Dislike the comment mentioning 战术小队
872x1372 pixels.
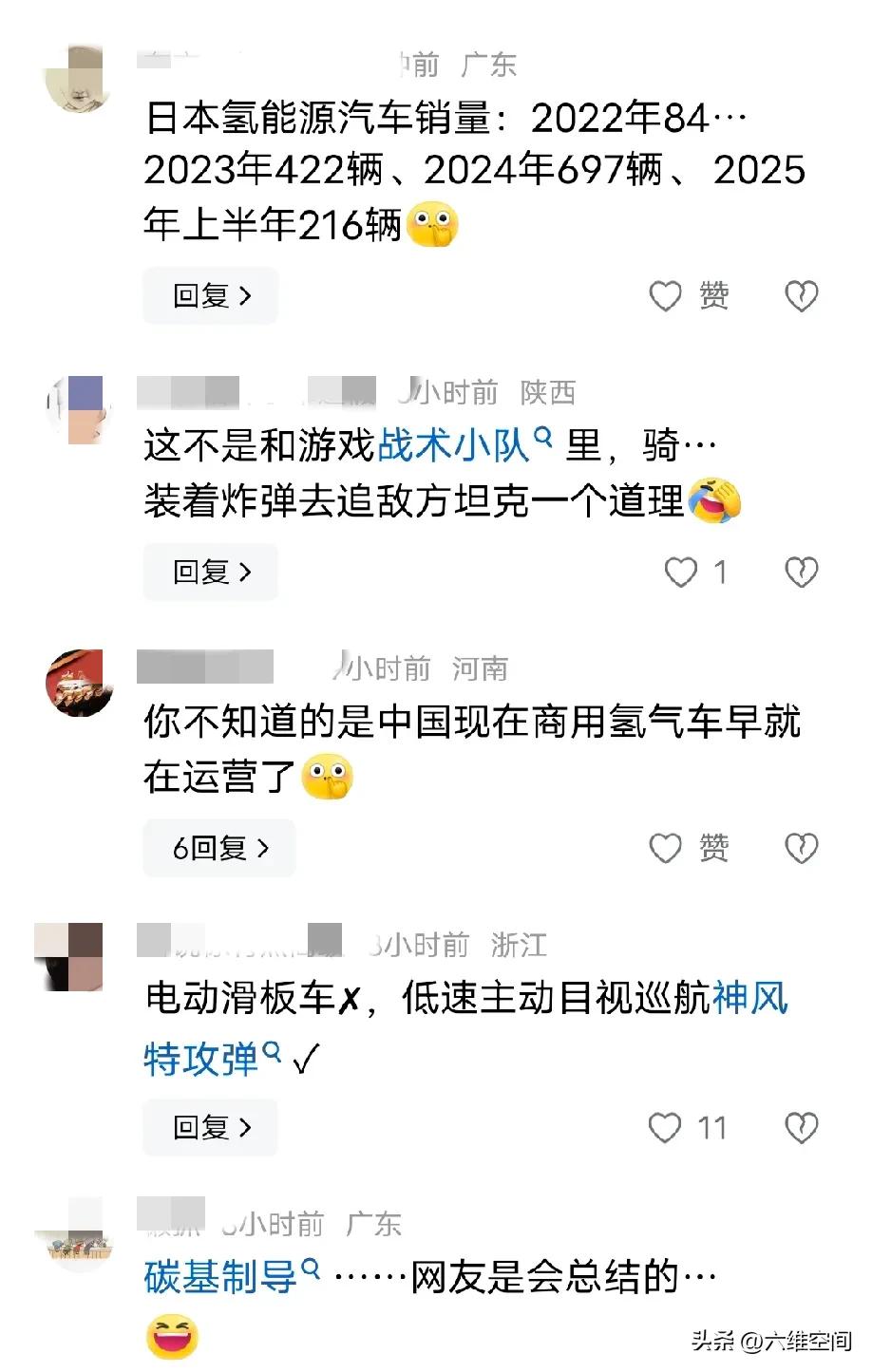coord(801,572)
